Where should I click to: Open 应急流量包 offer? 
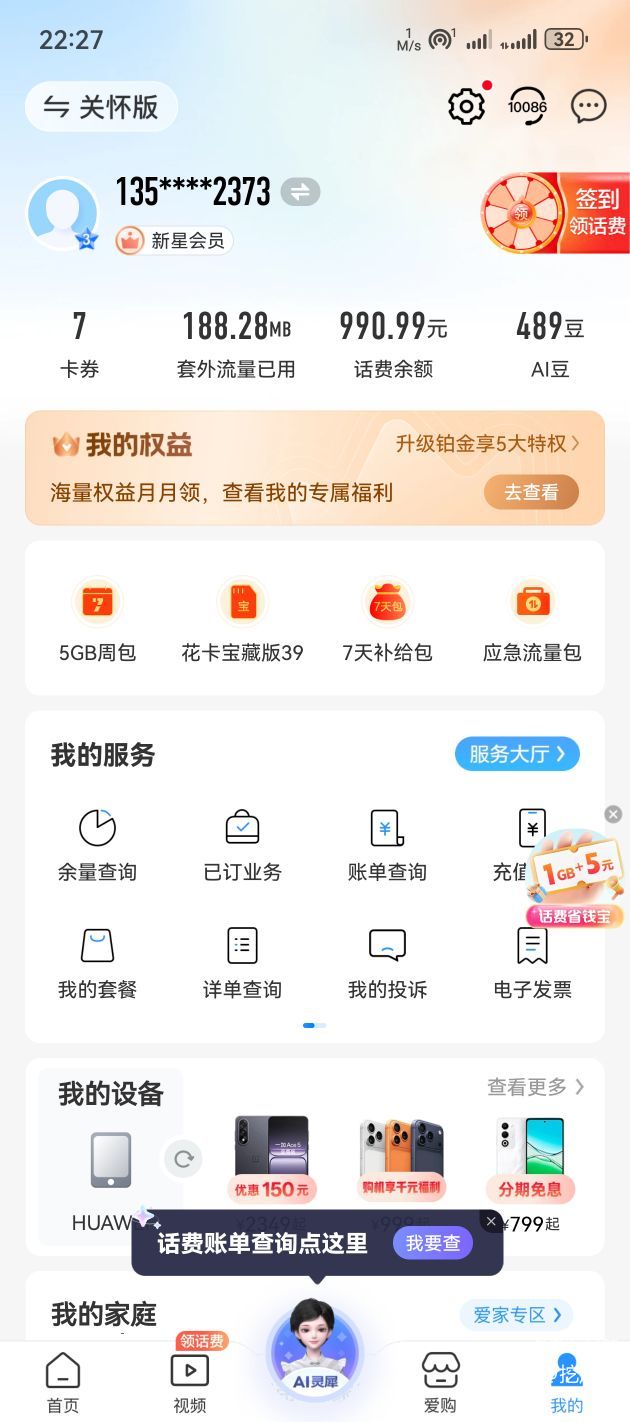[532, 622]
